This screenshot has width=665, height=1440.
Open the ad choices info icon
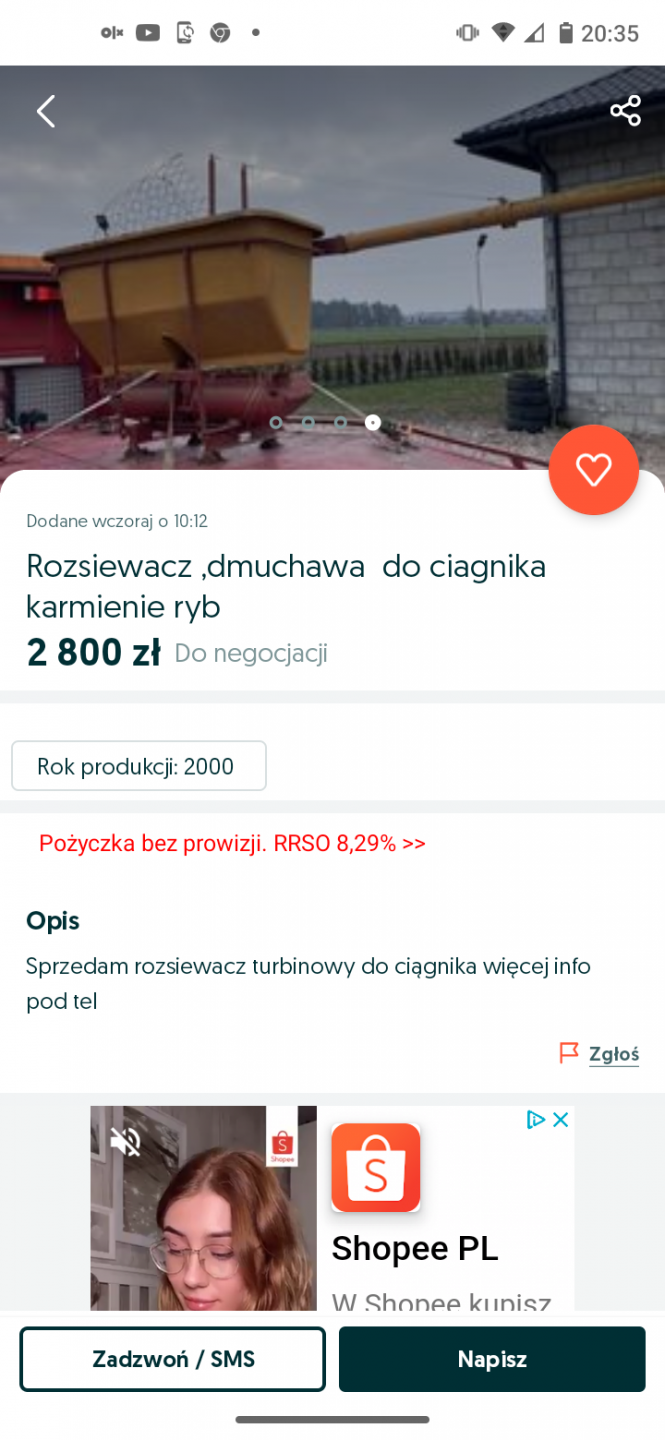(x=536, y=1120)
